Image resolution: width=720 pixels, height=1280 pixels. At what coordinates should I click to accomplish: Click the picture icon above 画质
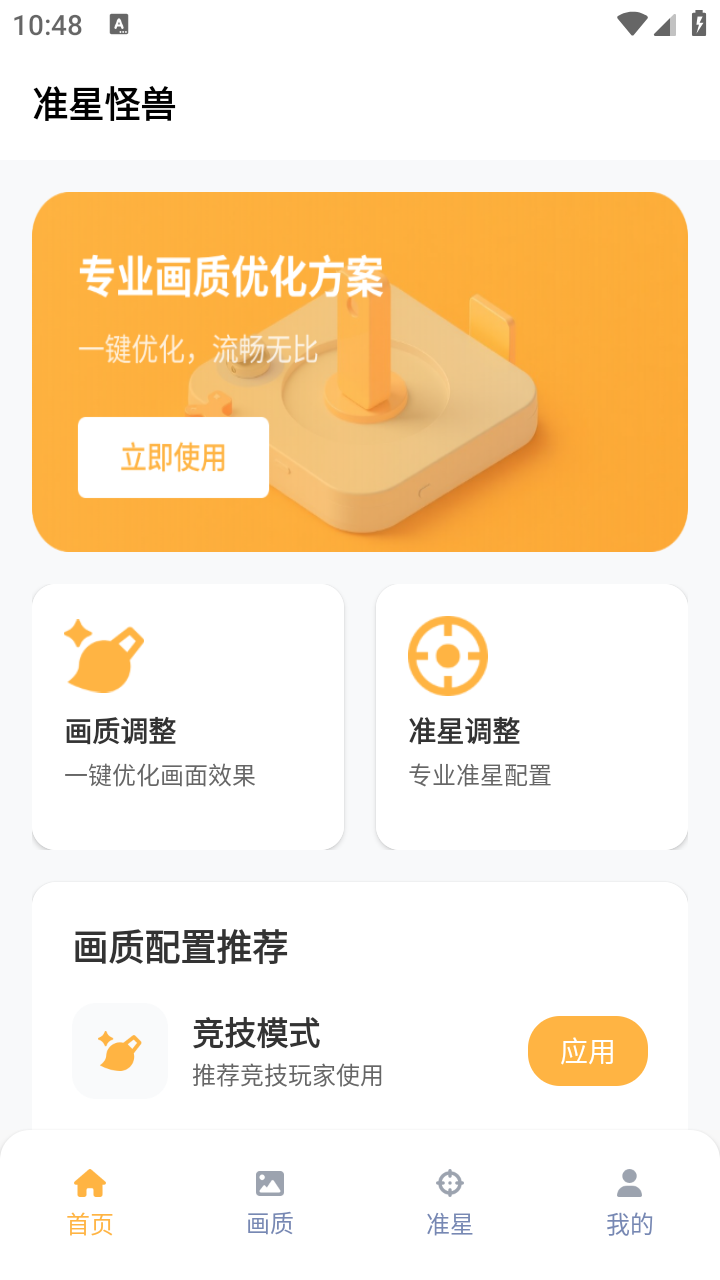pos(270,1183)
